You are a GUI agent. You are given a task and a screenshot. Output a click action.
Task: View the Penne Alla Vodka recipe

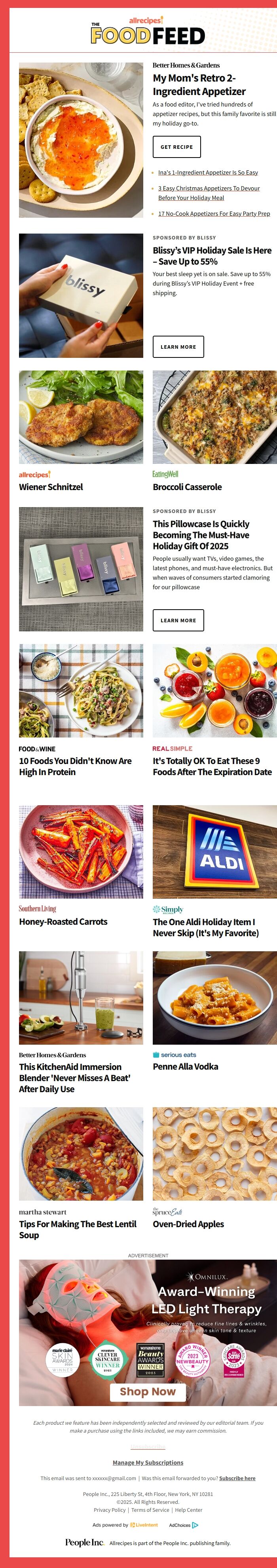(185, 1066)
